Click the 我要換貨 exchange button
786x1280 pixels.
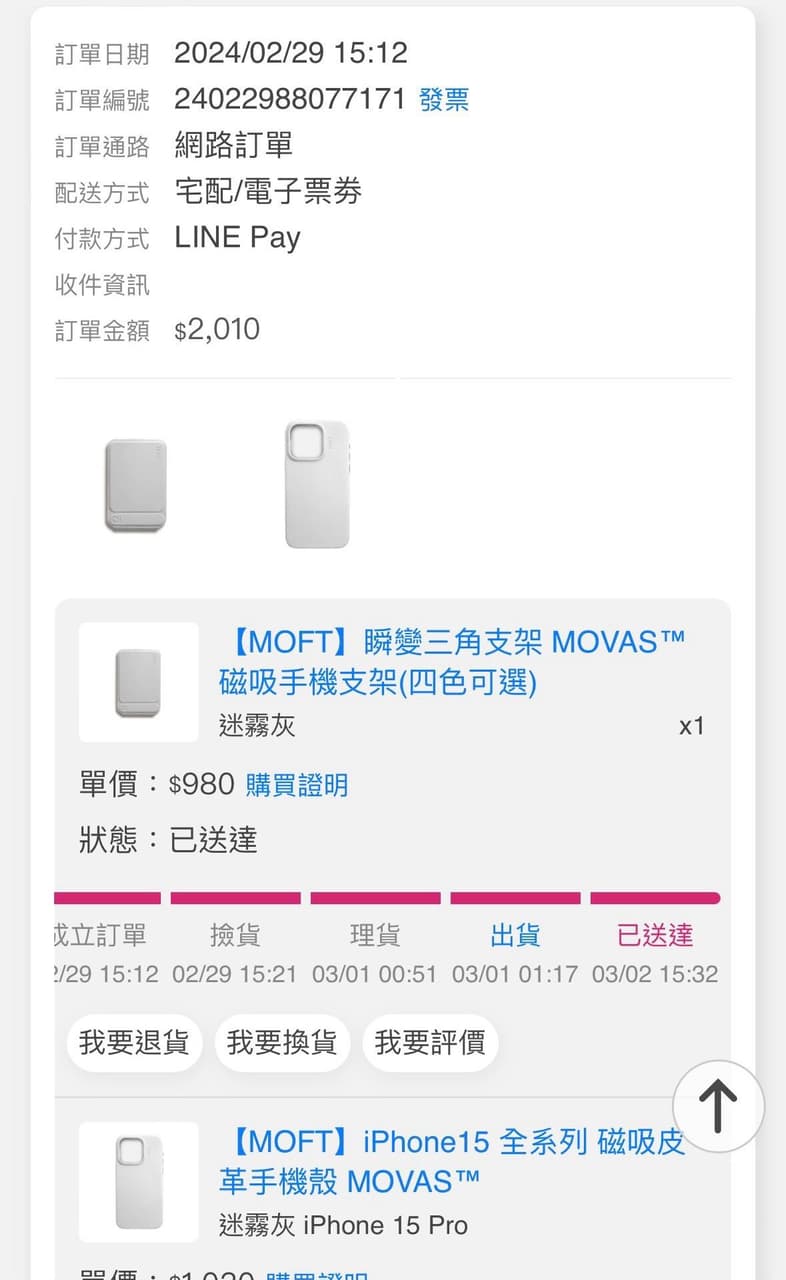coord(282,1042)
